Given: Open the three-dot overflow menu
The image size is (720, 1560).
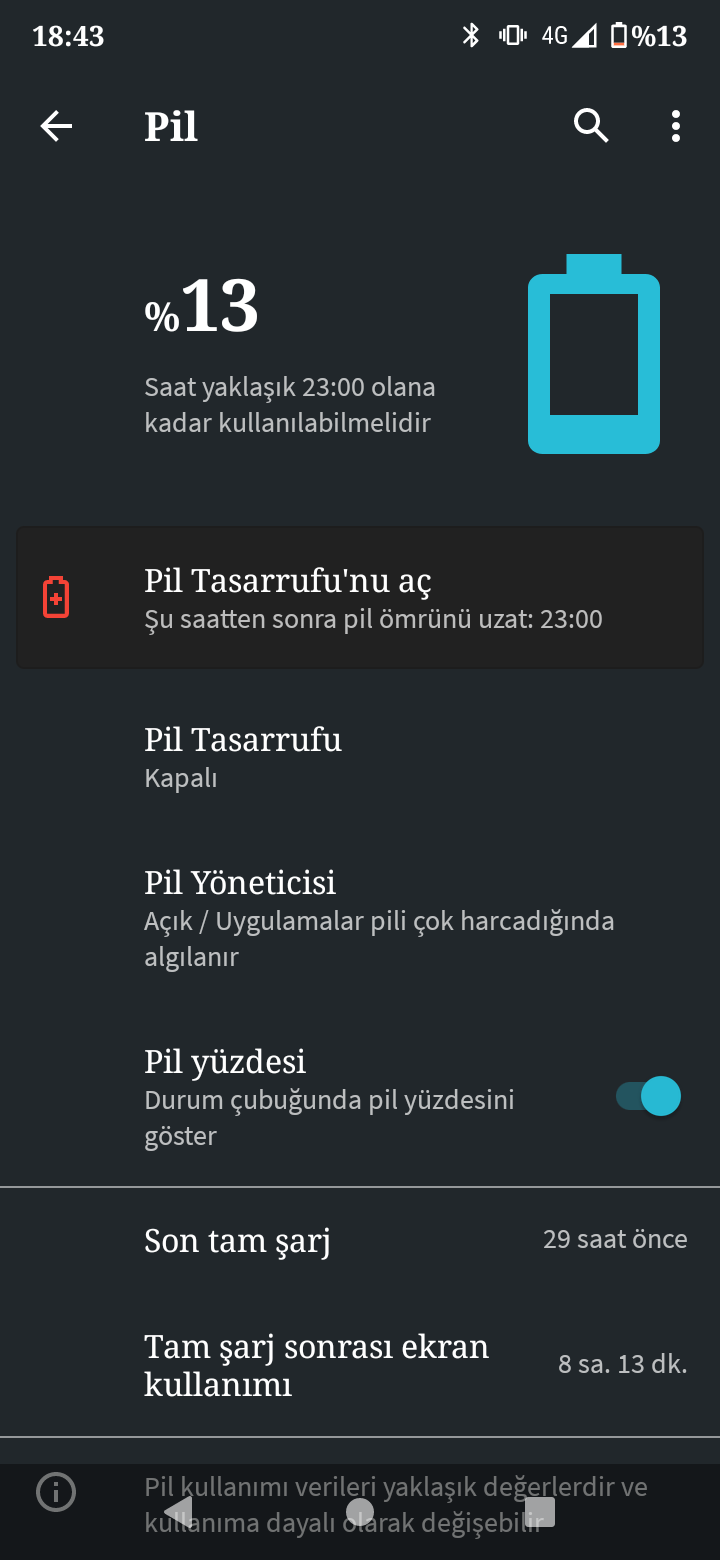Looking at the screenshot, I should click(x=676, y=126).
